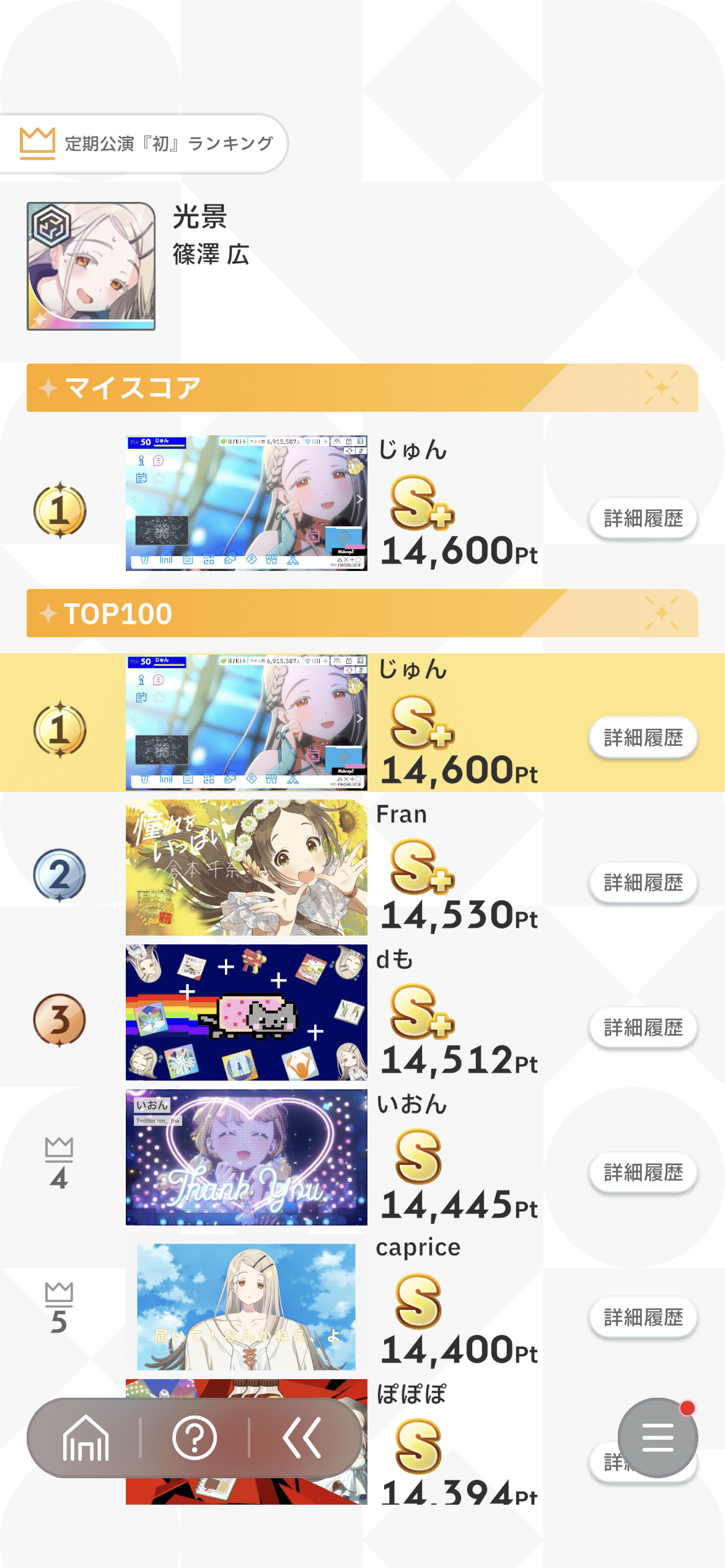Open いおん's Thank You thumbnail
The height and width of the screenshot is (1568, 725).
click(x=246, y=1157)
